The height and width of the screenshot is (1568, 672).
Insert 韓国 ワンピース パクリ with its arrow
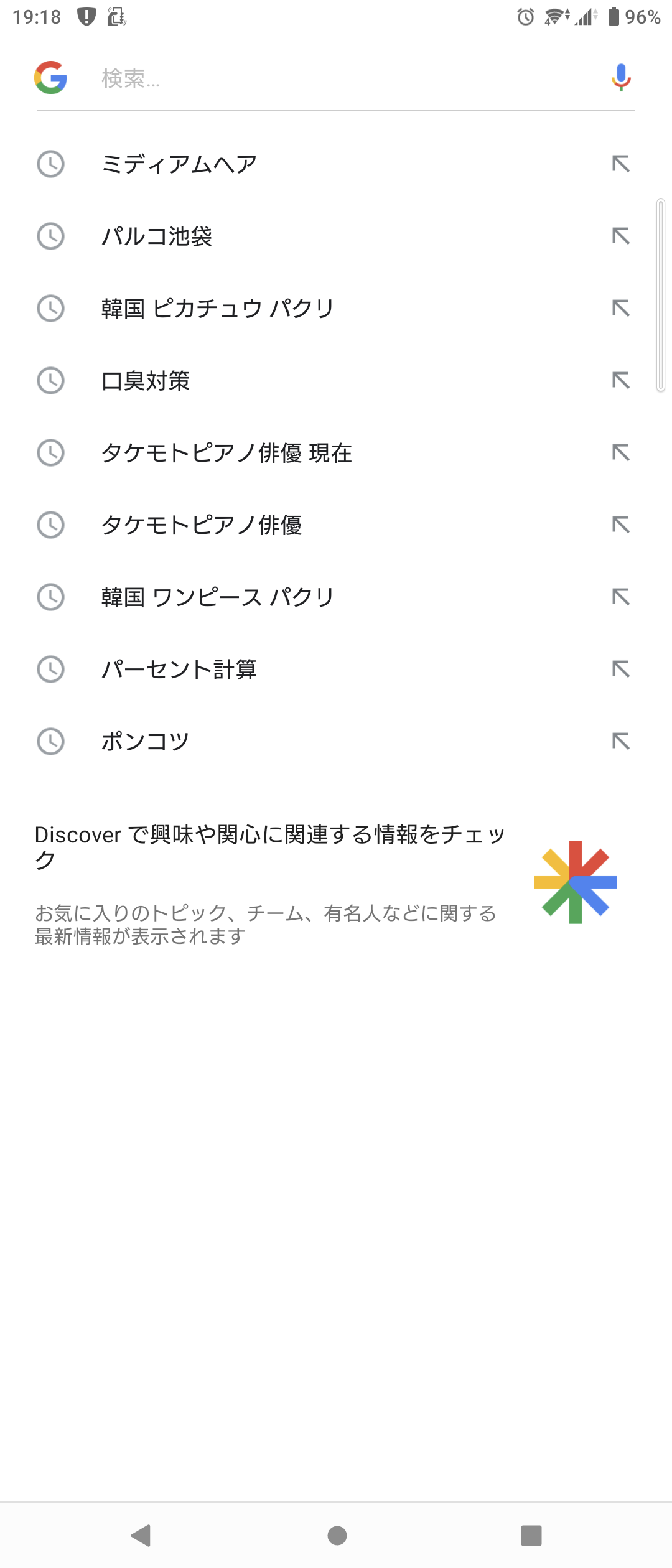click(620, 597)
